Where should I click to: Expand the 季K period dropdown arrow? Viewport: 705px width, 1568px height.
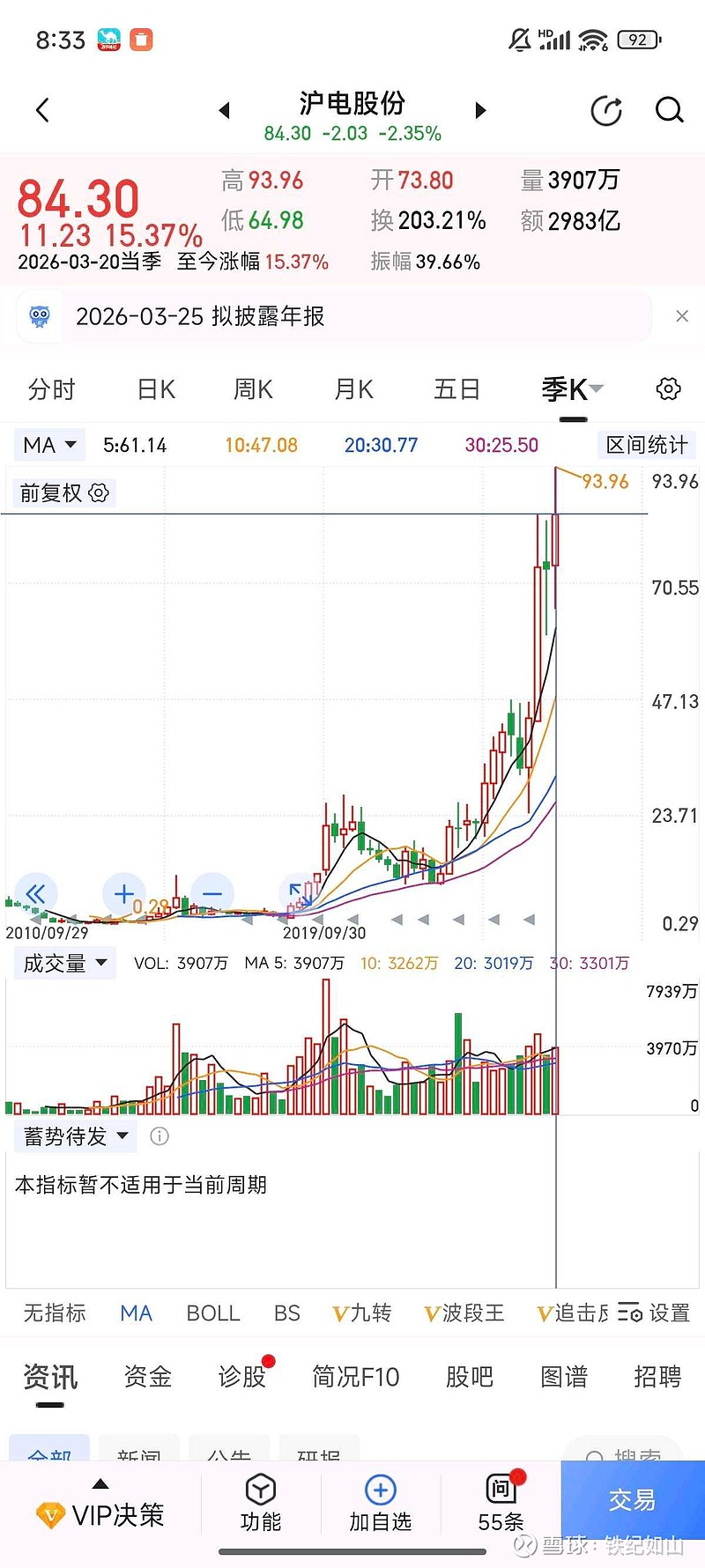(x=596, y=388)
